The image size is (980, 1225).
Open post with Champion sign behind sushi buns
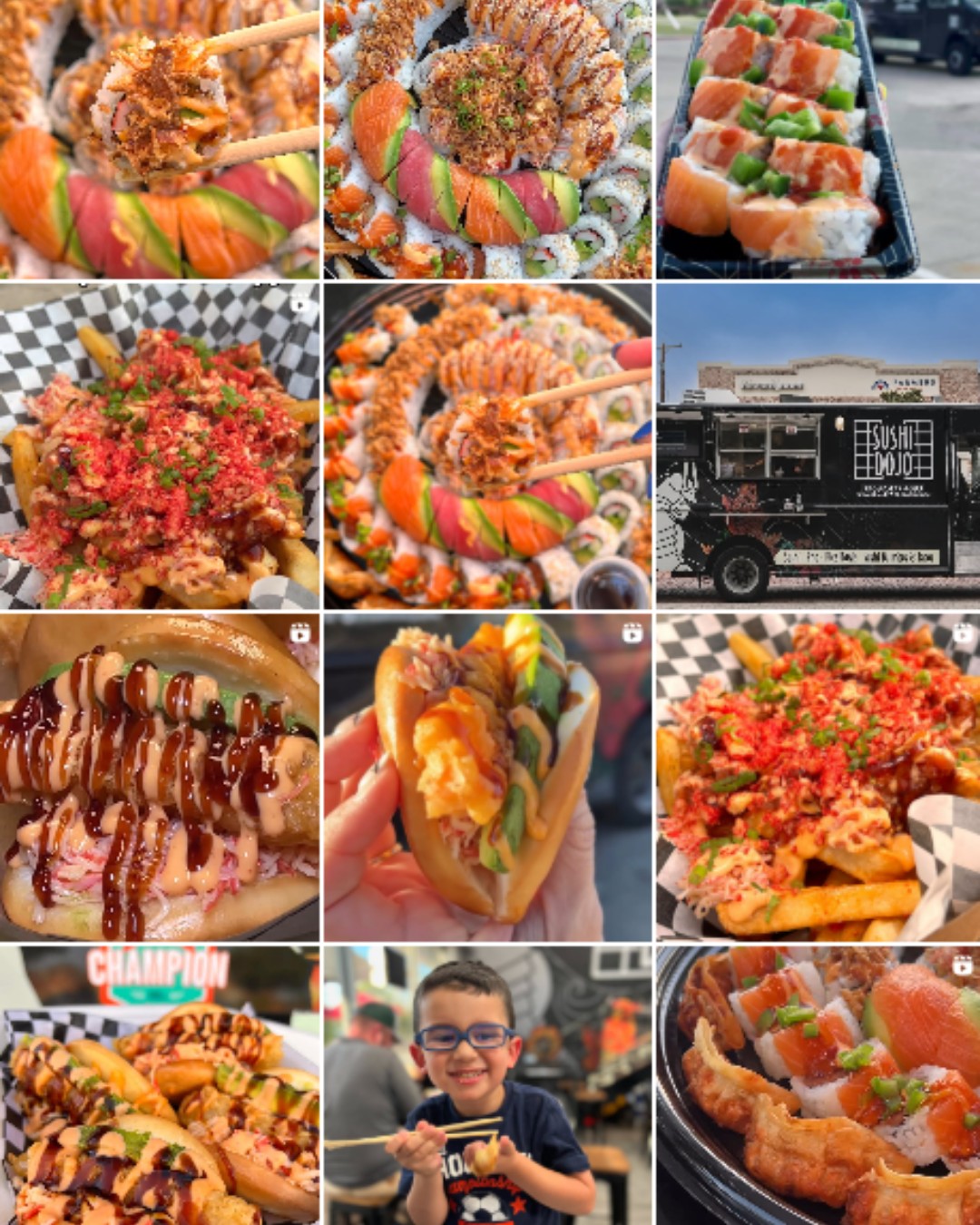[159, 1086]
